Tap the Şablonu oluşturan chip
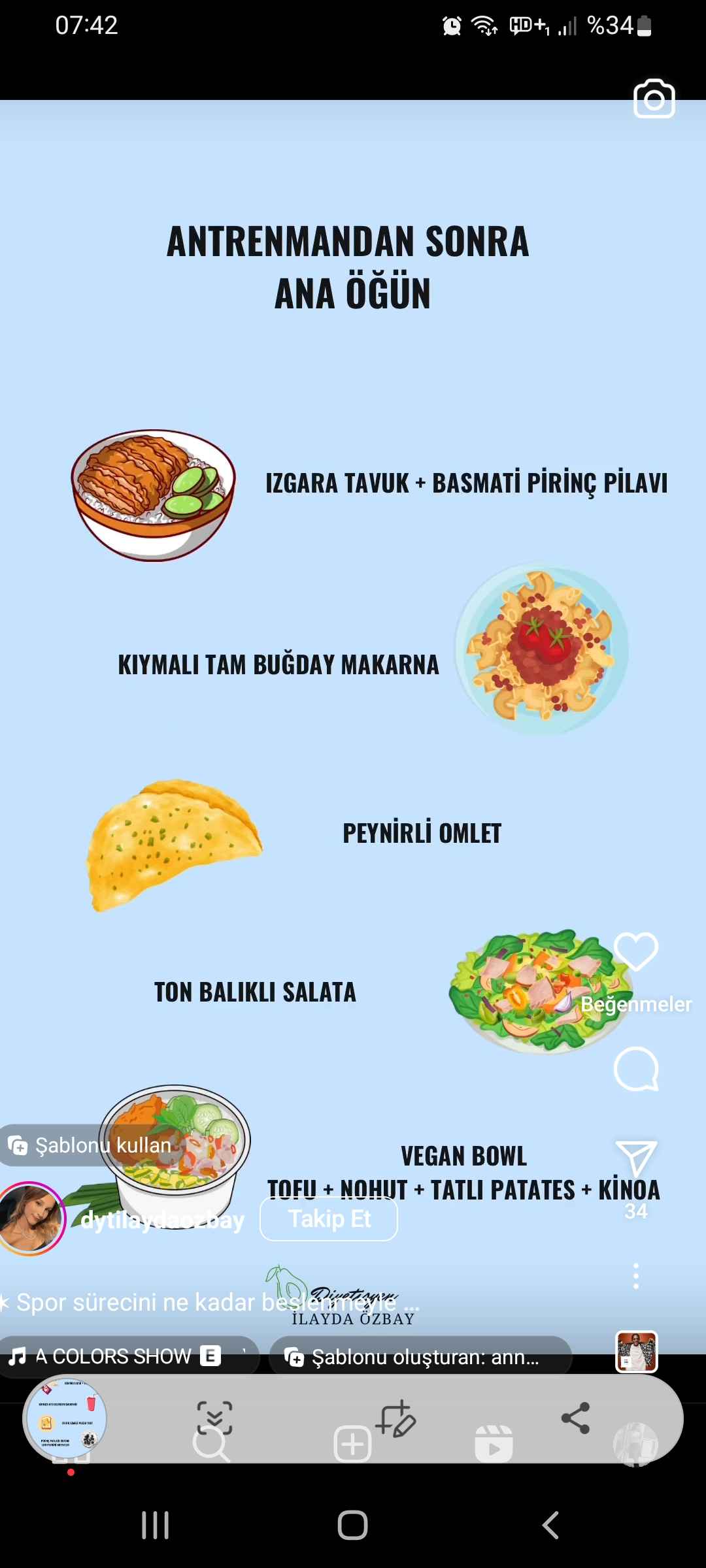Image resolution: width=706 pixels, height=1568 pixels. pyautogui.click(x=420, y=1356)
